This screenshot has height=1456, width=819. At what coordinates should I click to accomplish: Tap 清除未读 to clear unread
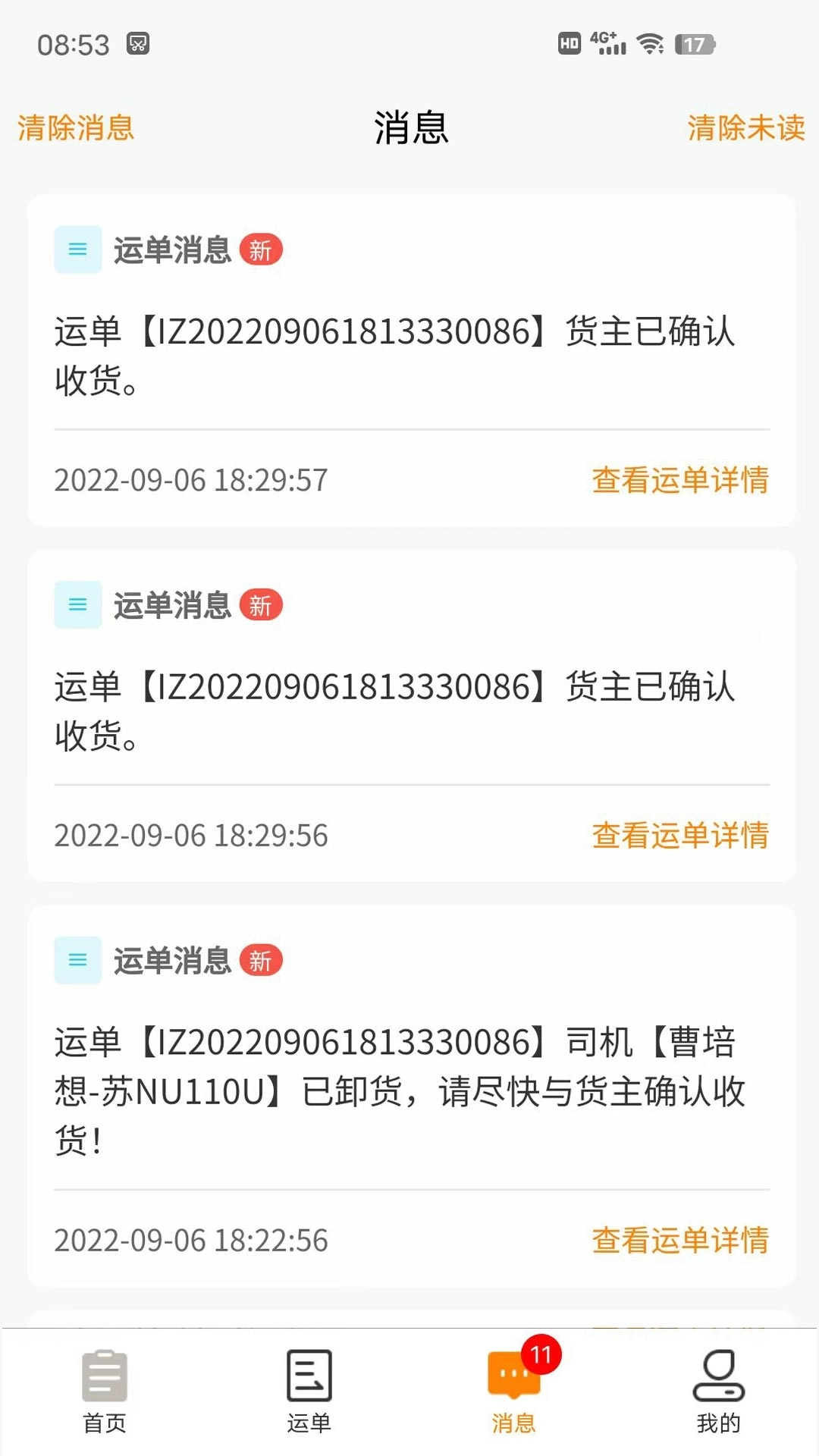(745, 129)
